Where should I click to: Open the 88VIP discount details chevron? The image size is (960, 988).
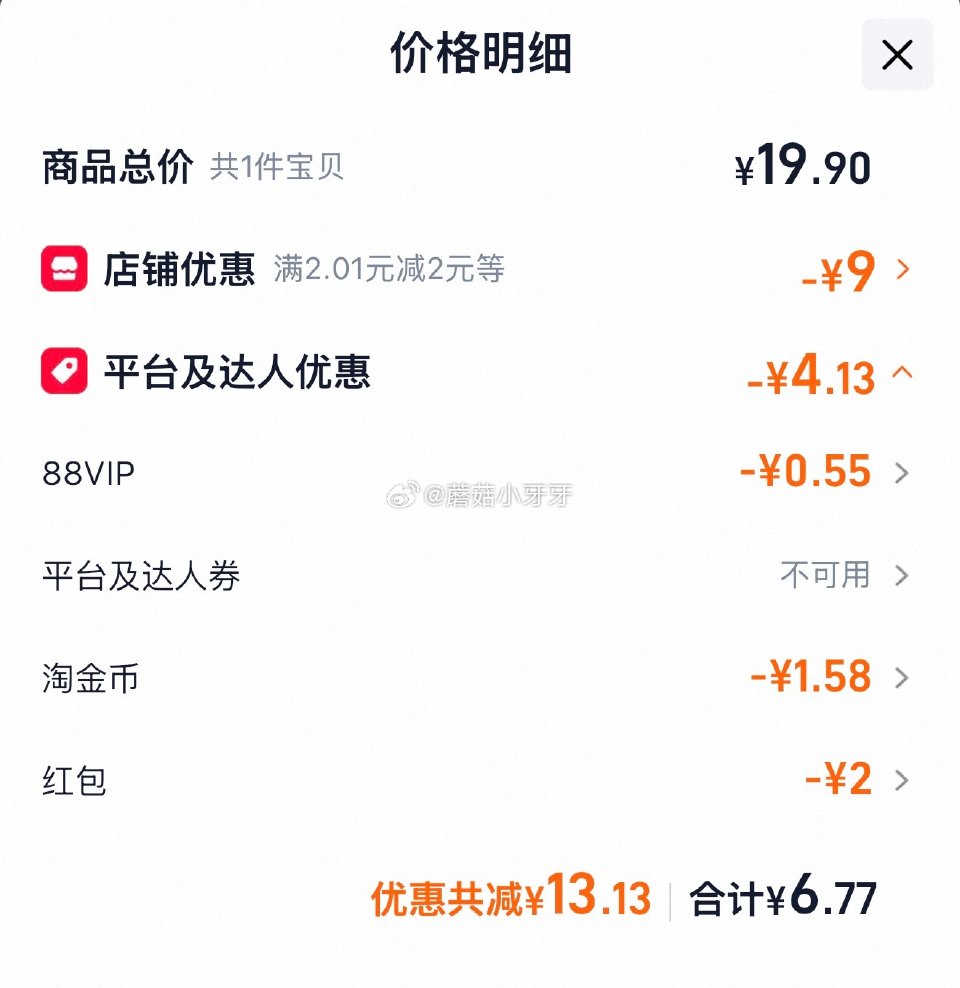(x=903, y=472)
